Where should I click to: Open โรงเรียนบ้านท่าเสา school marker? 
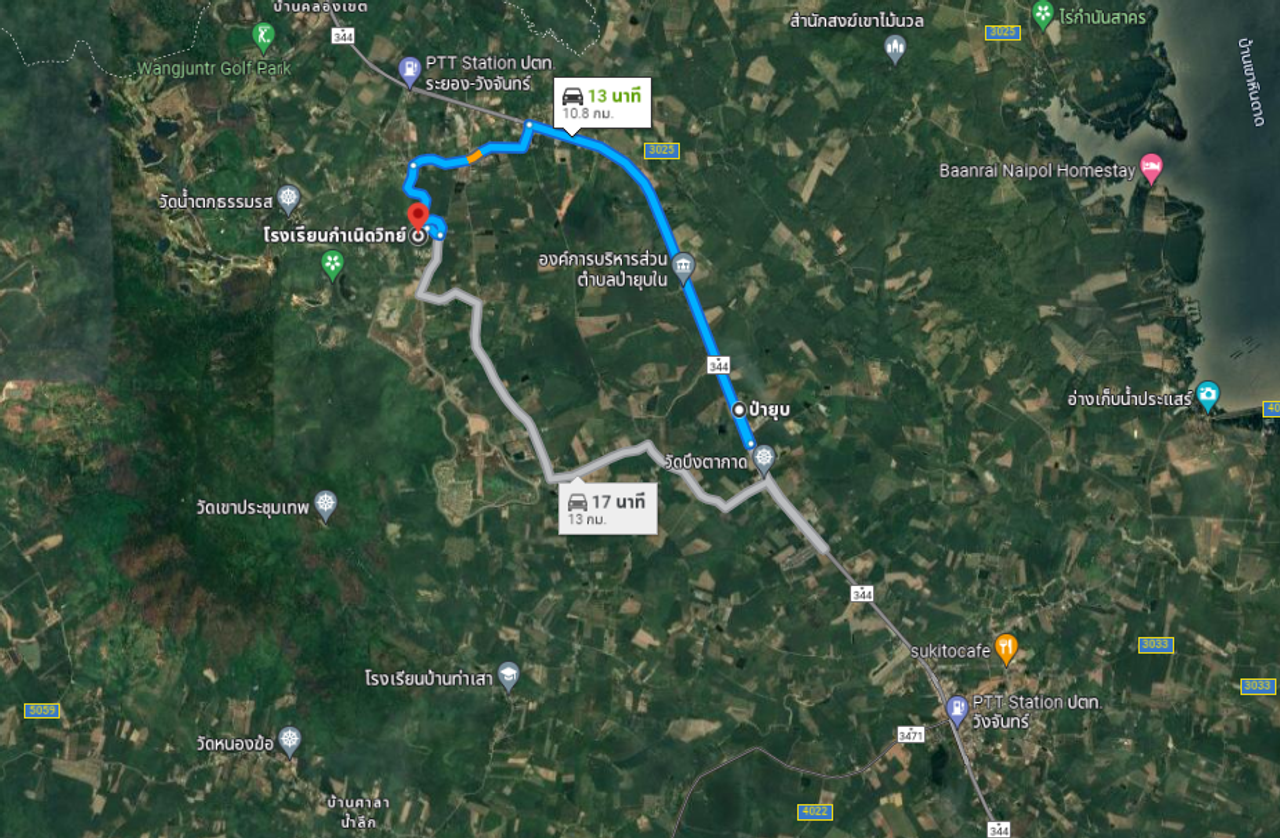(x=509, y=675)
